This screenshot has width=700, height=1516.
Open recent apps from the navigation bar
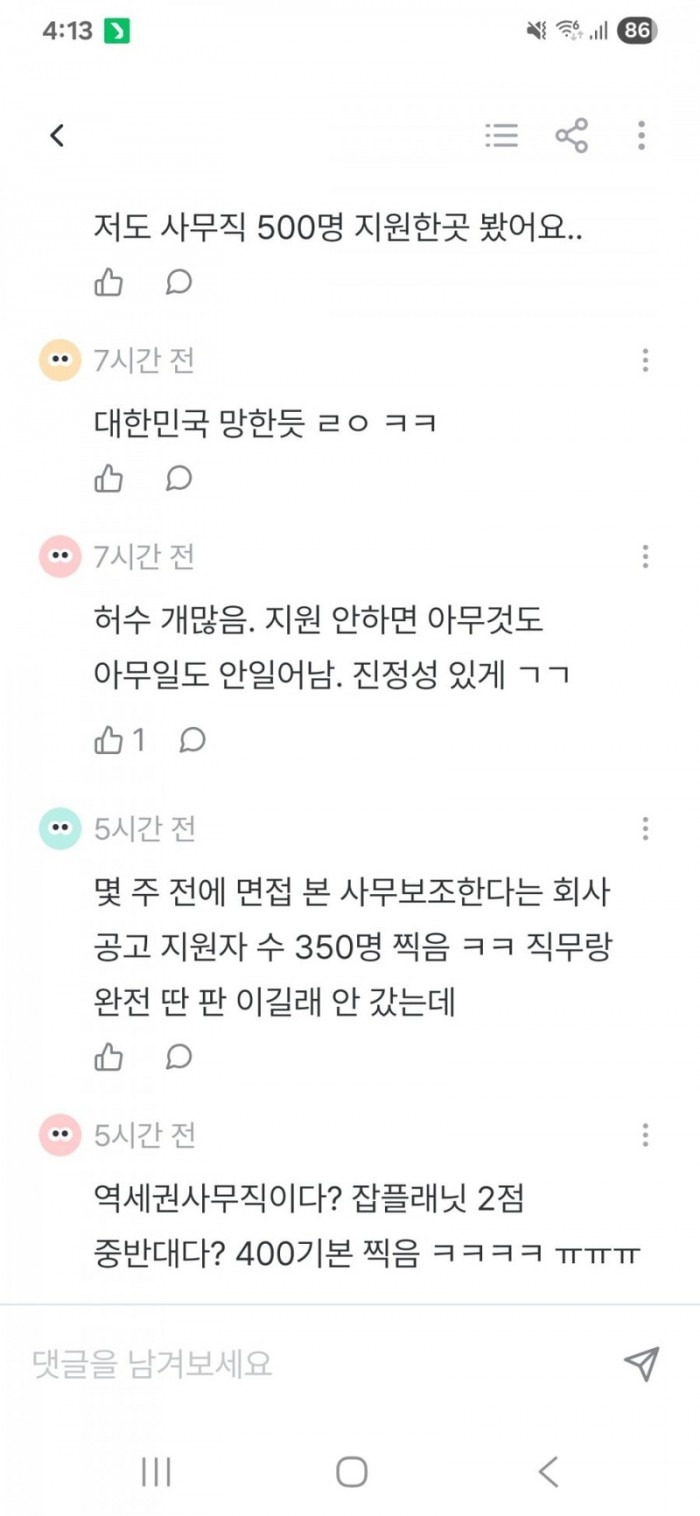click(156, 1472)
